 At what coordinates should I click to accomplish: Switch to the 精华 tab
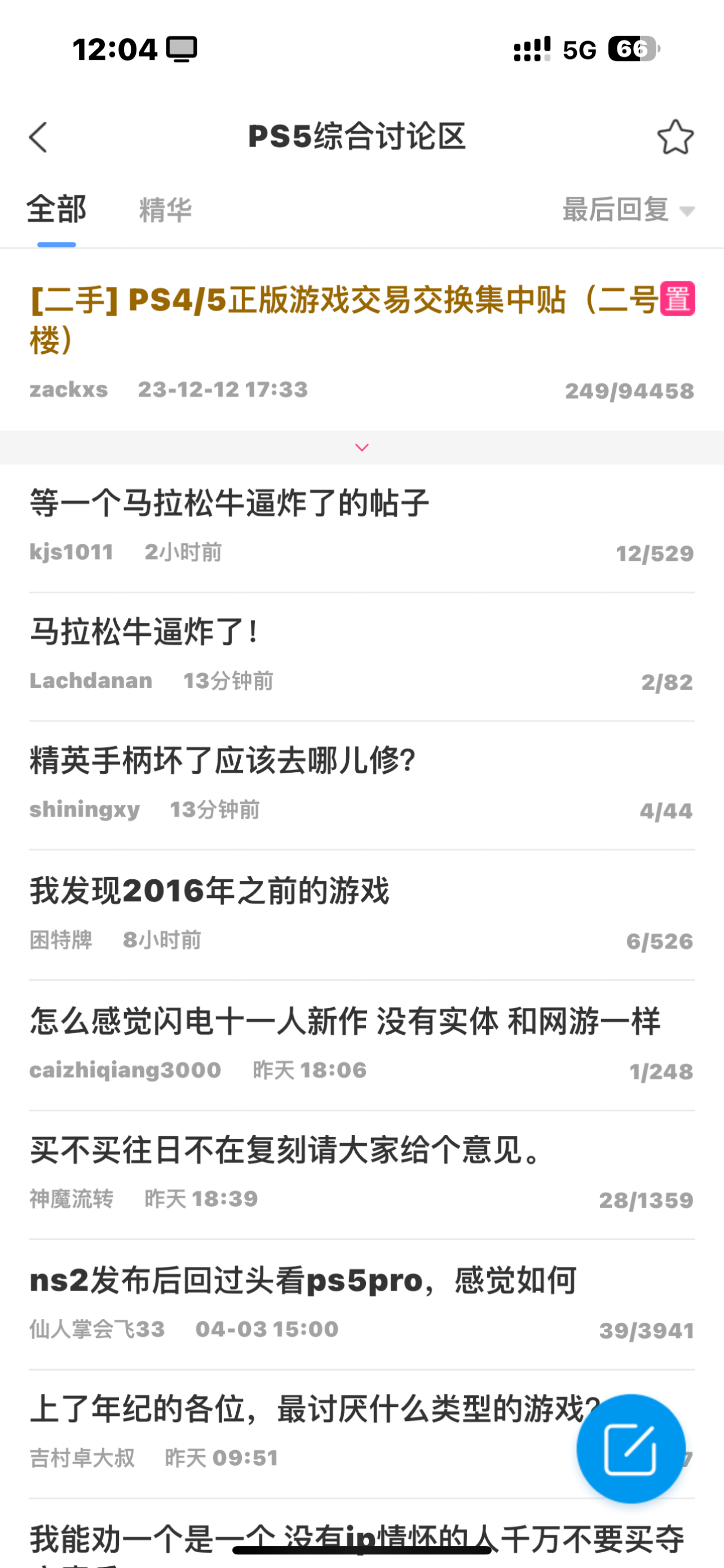click(165, 210)
